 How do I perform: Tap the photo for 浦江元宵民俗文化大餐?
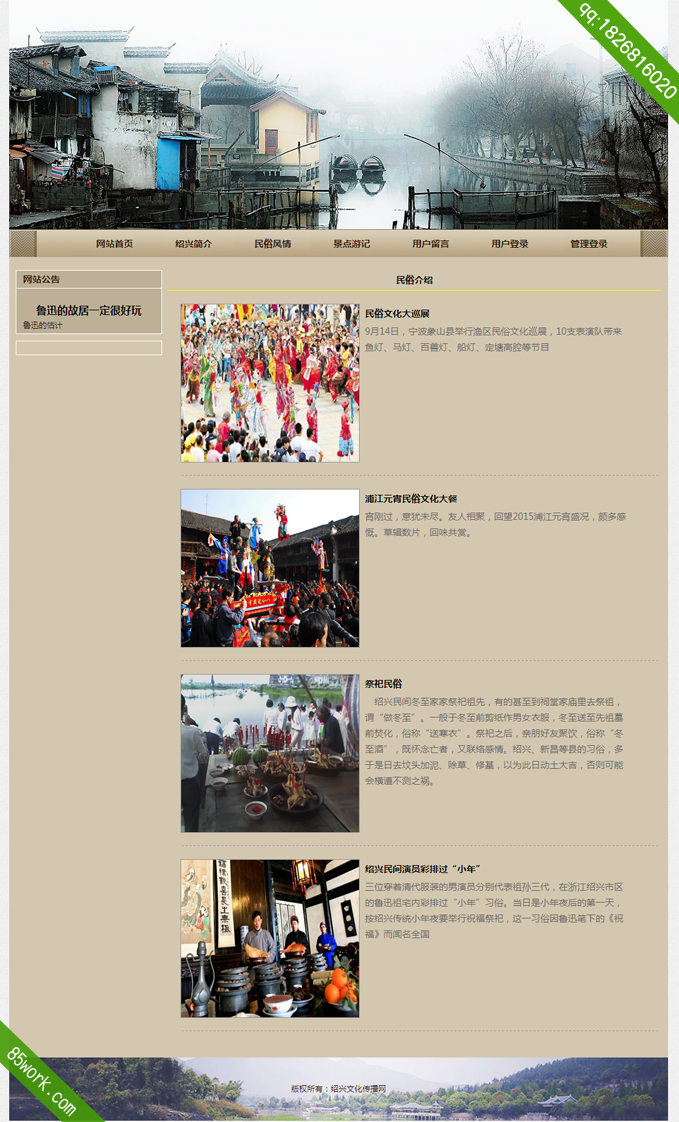pyautogui.click(x=270, y=568)
